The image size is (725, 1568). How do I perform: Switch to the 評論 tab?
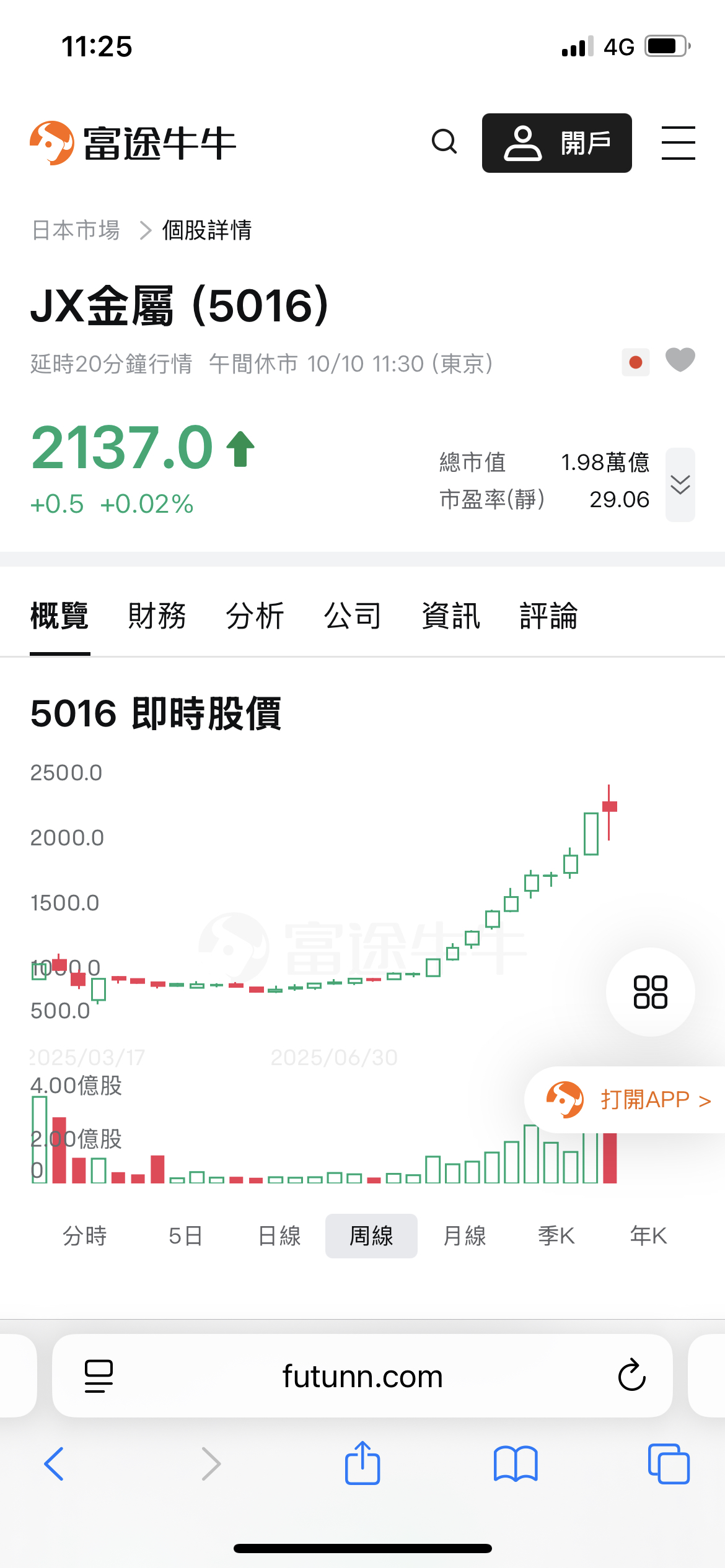(x=548, y=616)
